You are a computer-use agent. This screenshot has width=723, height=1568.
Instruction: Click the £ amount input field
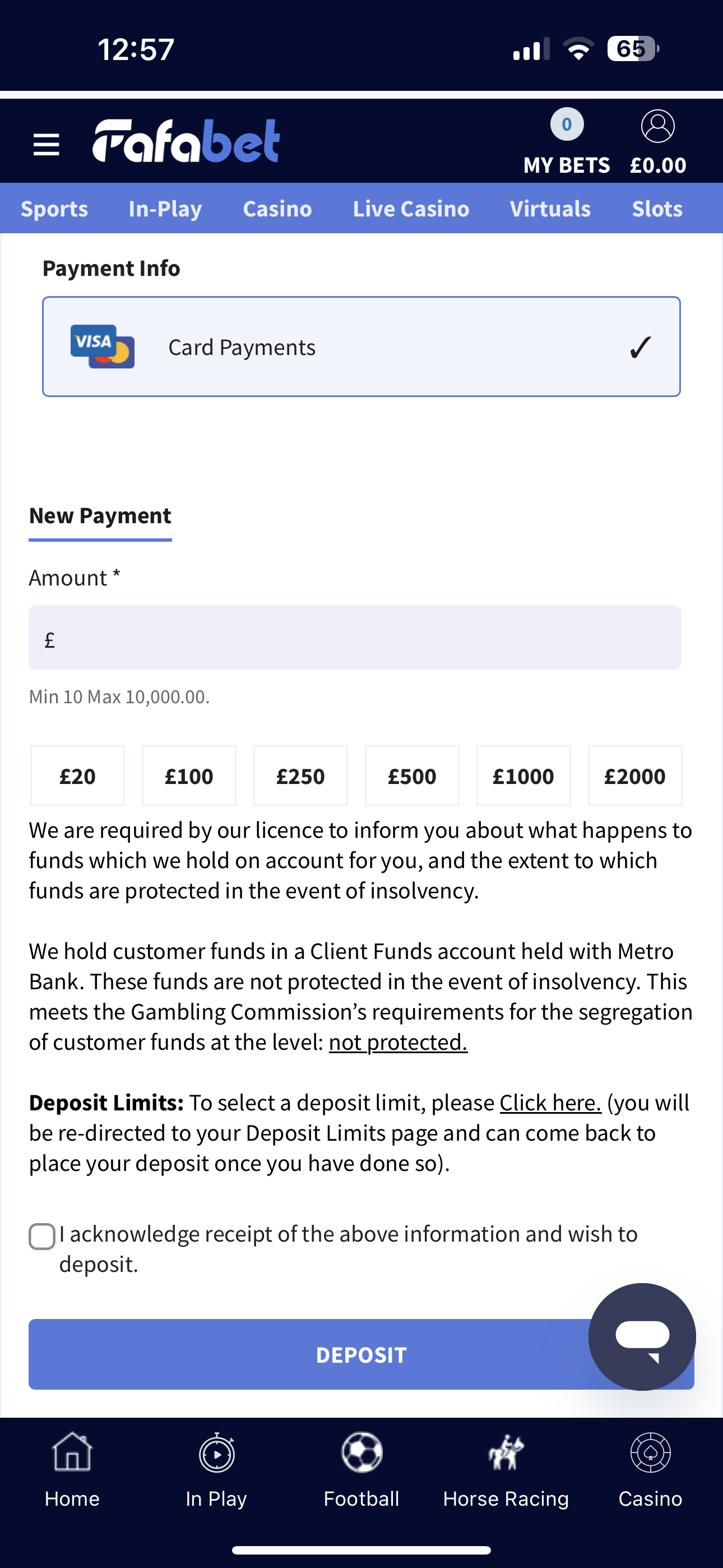355,637
